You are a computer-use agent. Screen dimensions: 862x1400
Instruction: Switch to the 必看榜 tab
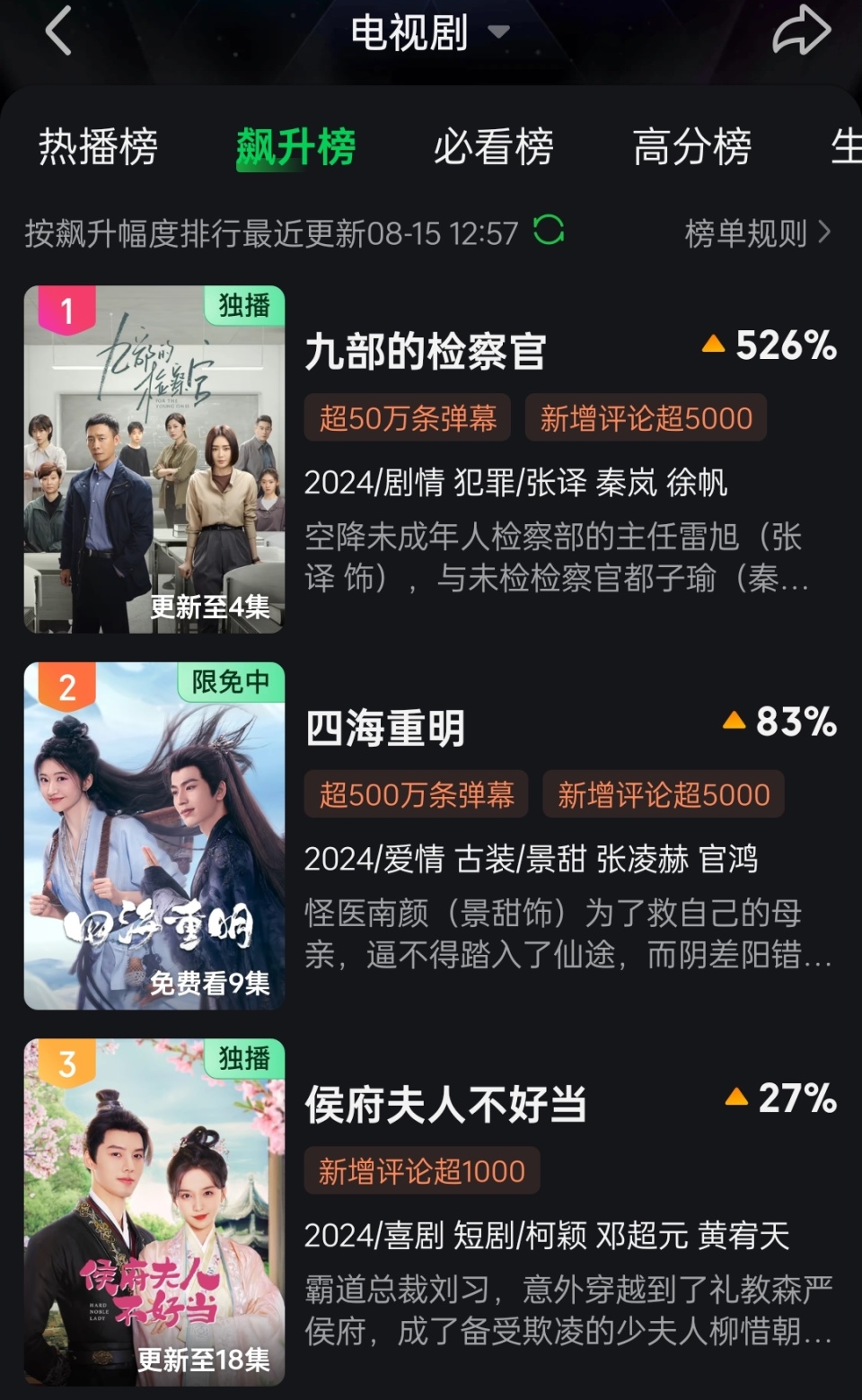coord(493,146)
